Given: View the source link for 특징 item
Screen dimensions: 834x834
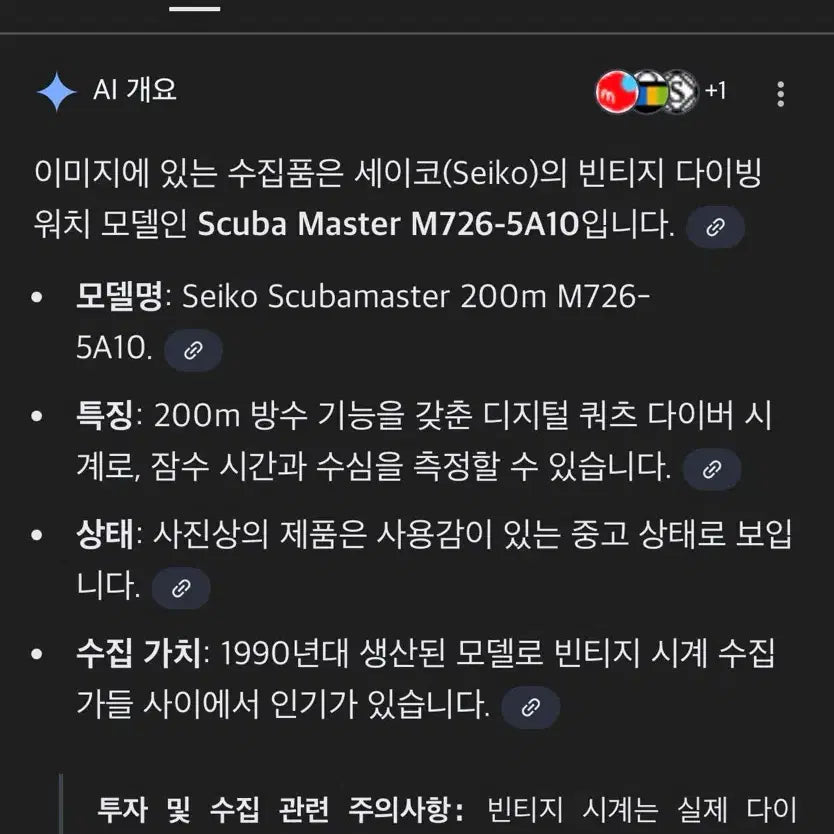Looking at the screenshot, I should pyautogui.click(x=712, y=468).
